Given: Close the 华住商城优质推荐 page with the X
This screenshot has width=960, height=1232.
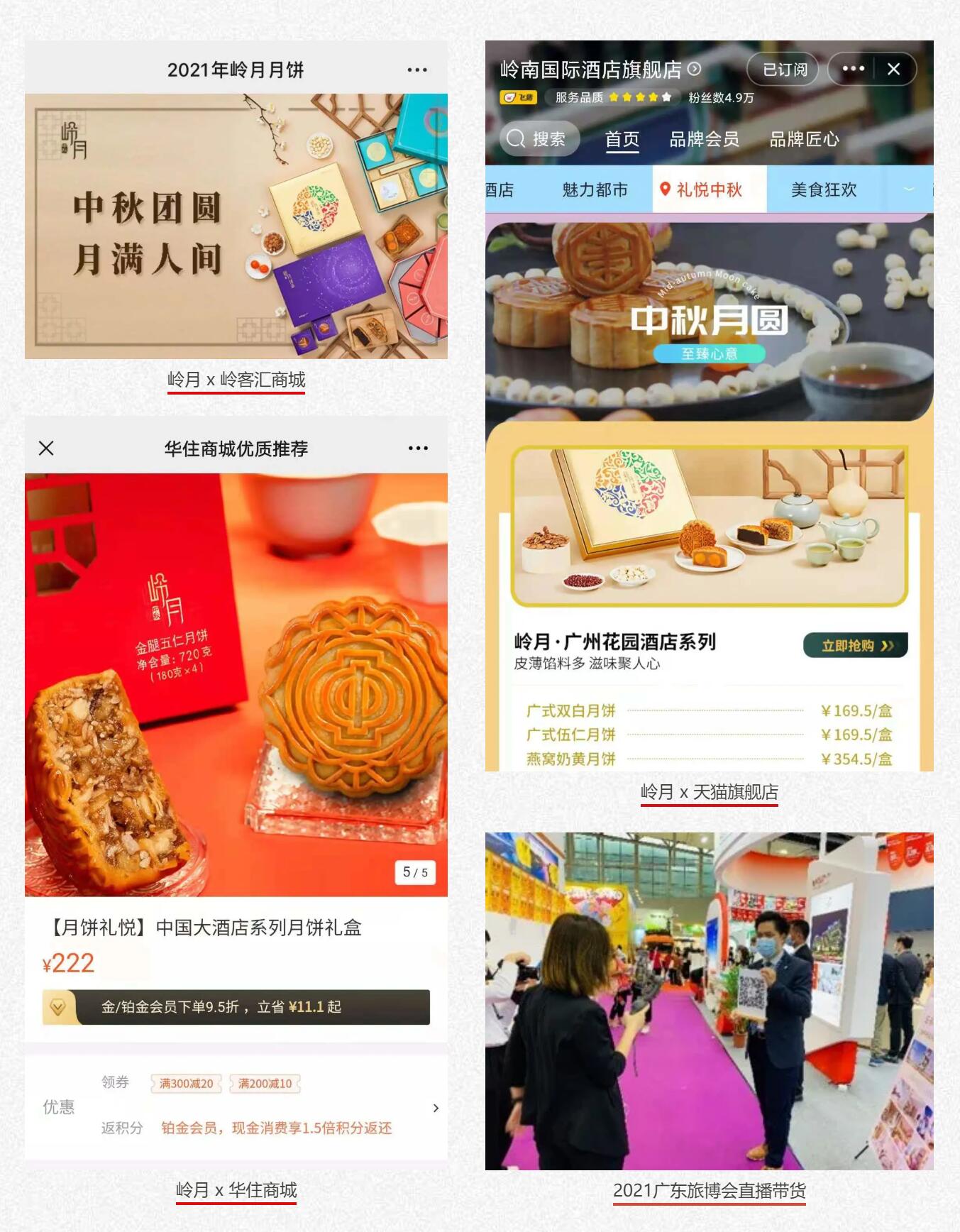Looking at the screenshot, I should coord(45,447).
